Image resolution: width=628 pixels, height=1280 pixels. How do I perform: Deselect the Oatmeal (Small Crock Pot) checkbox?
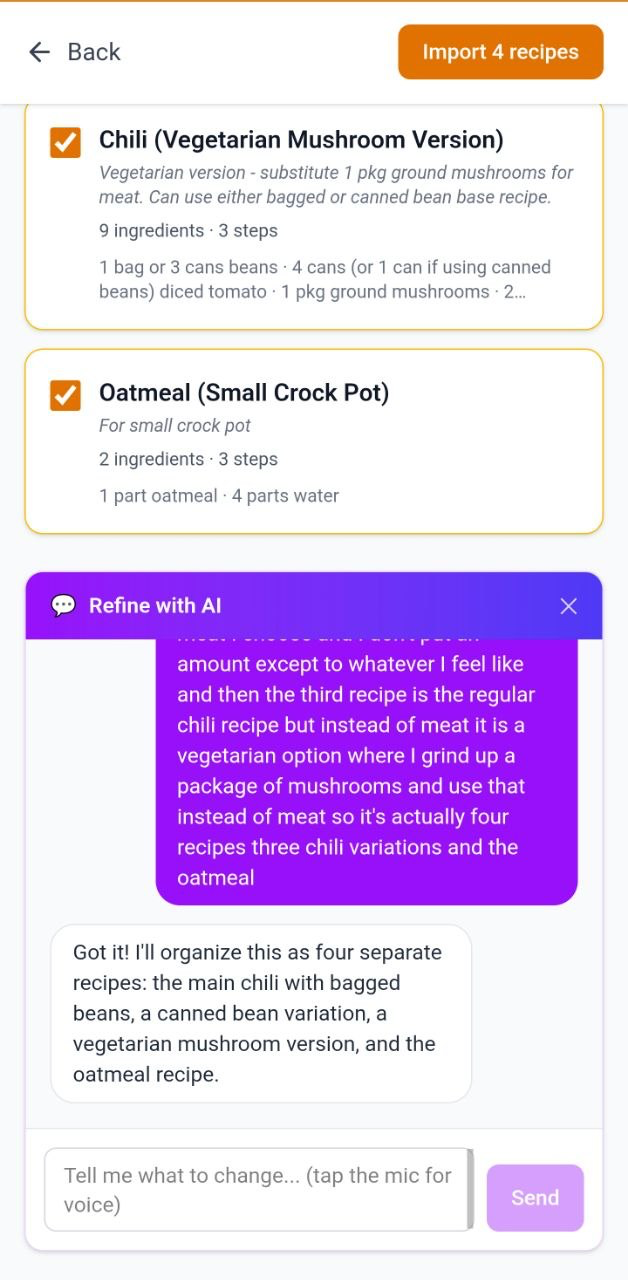65,395
